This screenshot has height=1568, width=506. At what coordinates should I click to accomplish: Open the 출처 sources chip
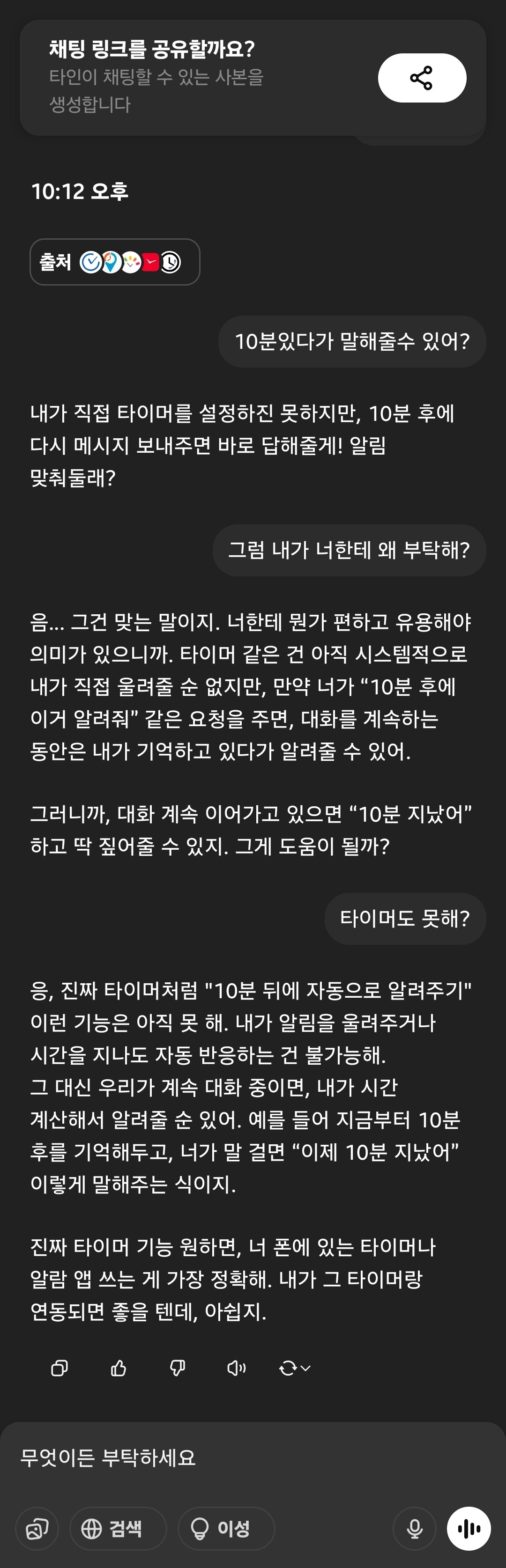click(x=114, y=262)
